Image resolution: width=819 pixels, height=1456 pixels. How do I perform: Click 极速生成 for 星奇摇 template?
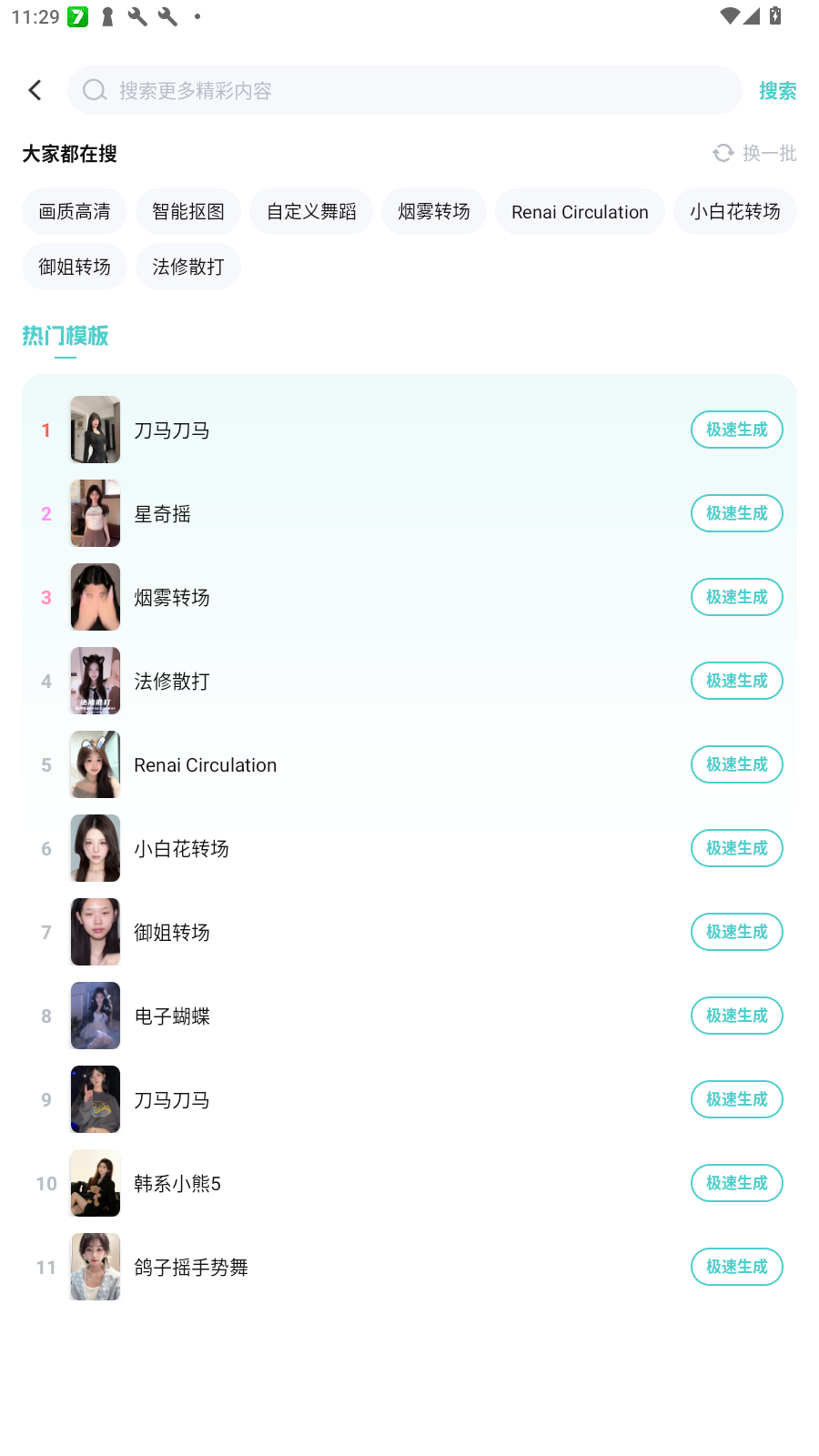(736, 513)
